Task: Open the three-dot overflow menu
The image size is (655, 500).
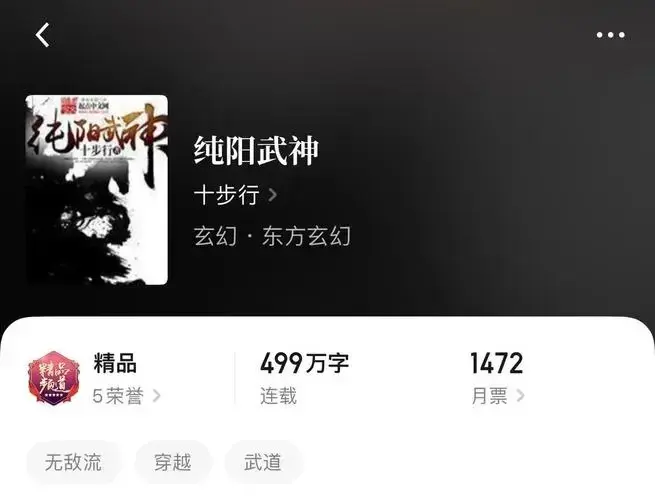Action: point(610,35)
